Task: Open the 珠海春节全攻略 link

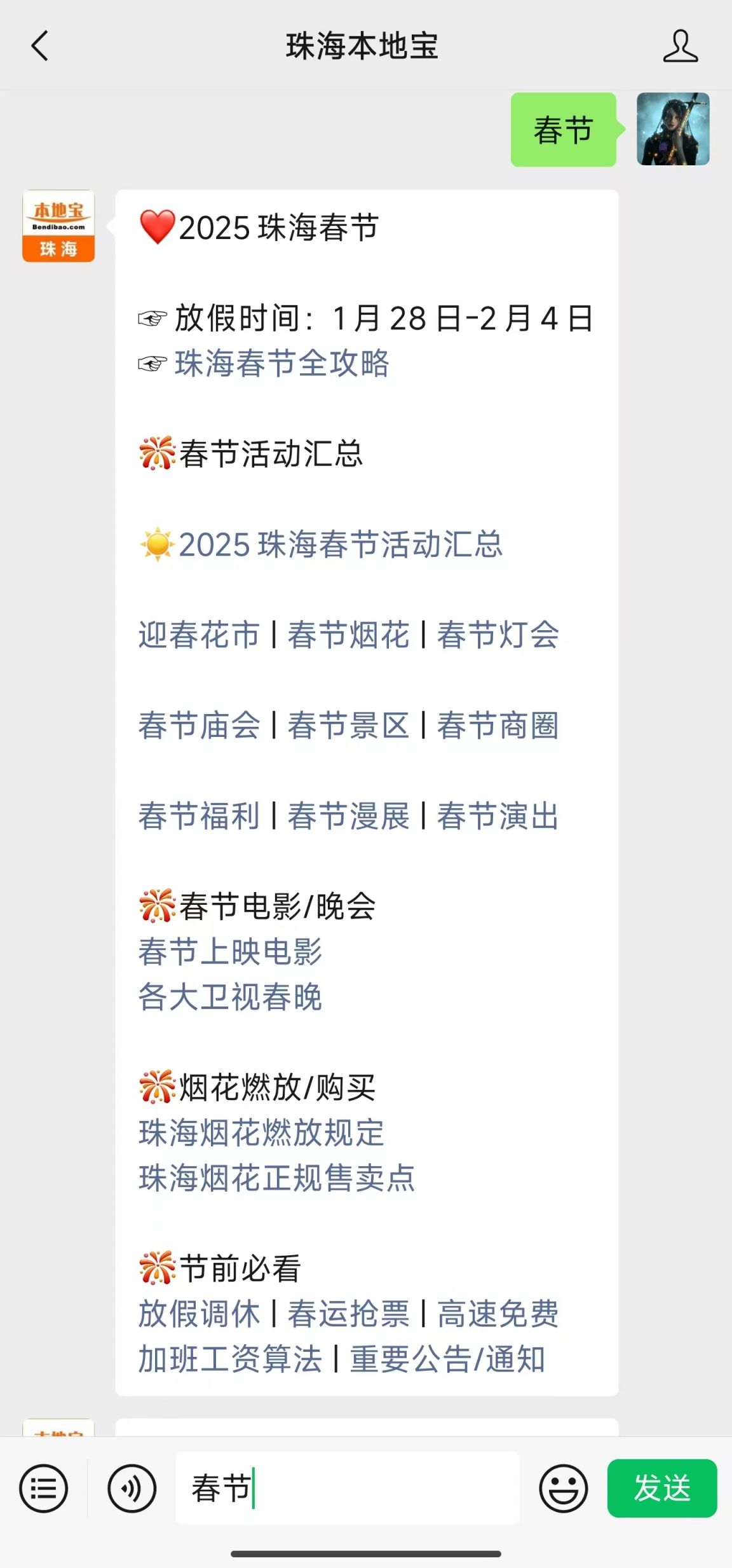Action: point(281,364)
